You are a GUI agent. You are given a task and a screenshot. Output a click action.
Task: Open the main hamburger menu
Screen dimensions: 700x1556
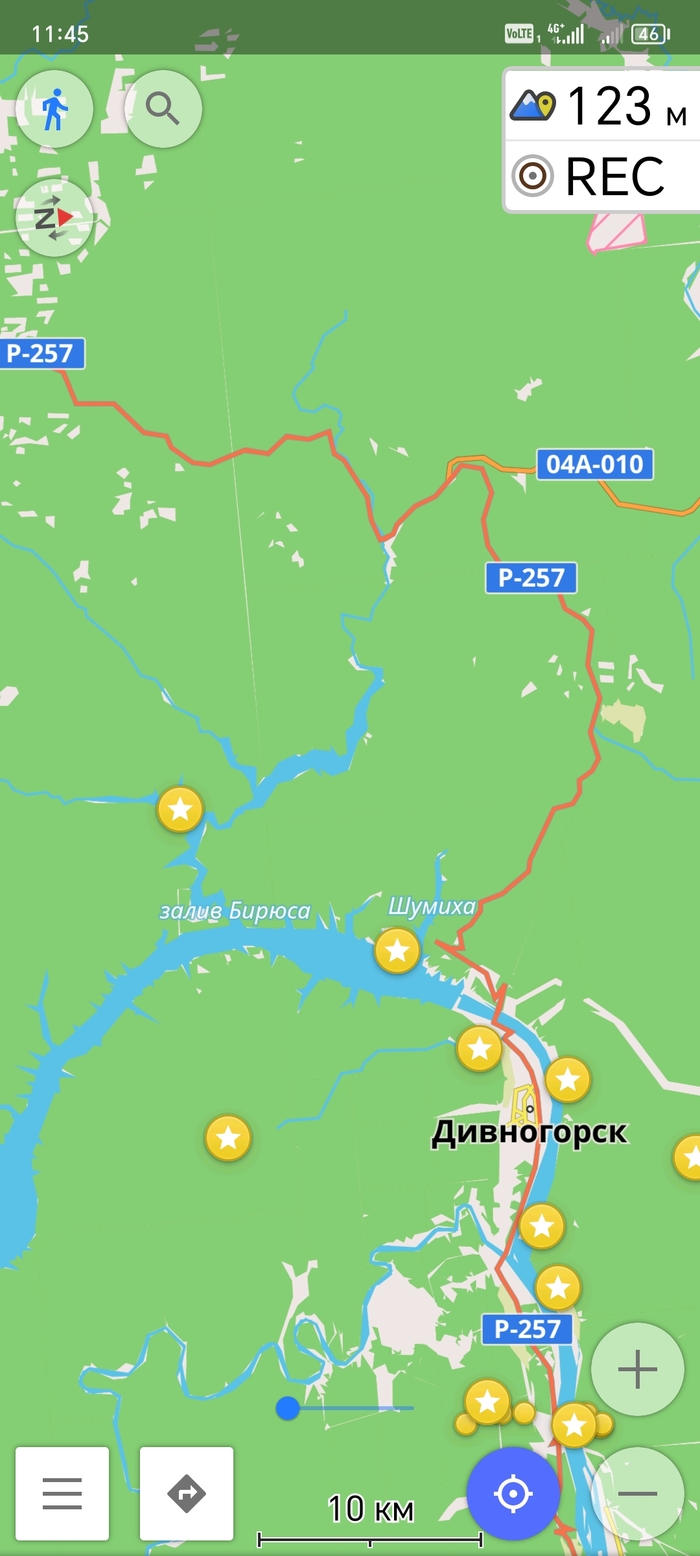[x=62, y=1493]
